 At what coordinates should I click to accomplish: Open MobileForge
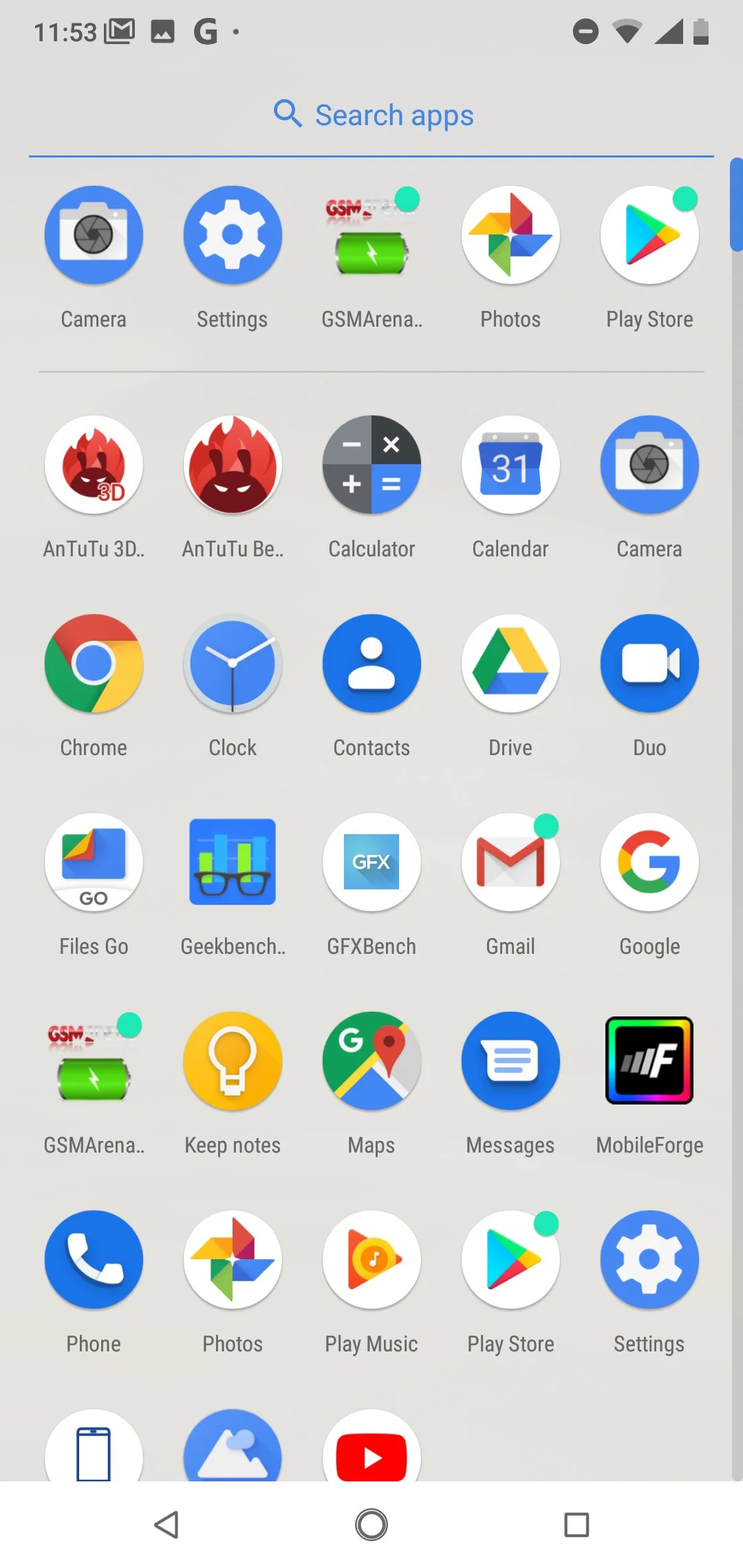click(649, 1062)
